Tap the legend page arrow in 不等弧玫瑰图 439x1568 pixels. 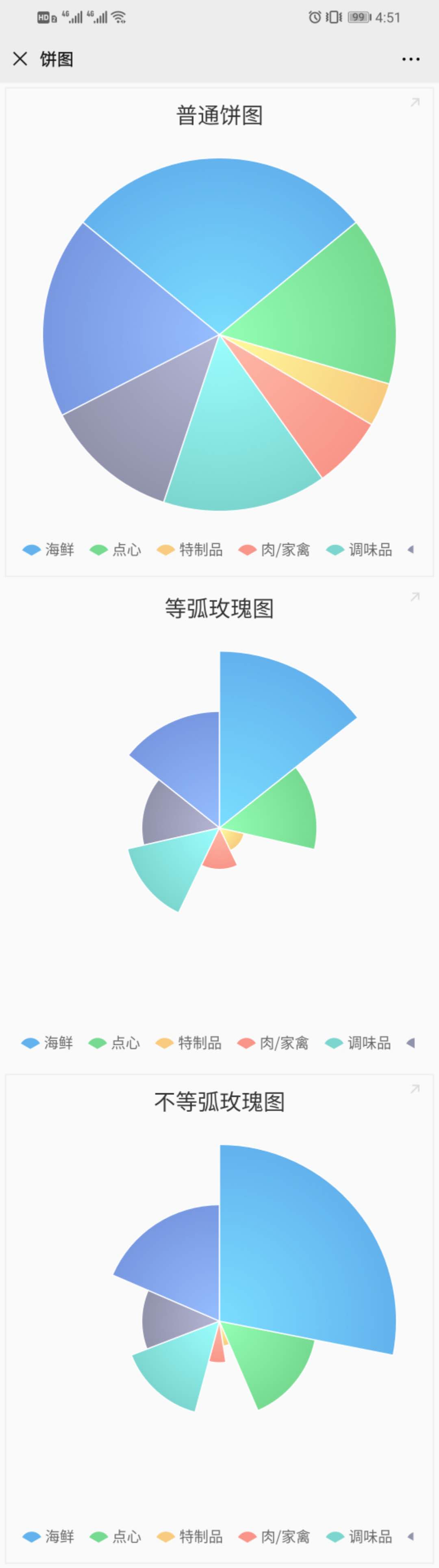(411, 1536)
